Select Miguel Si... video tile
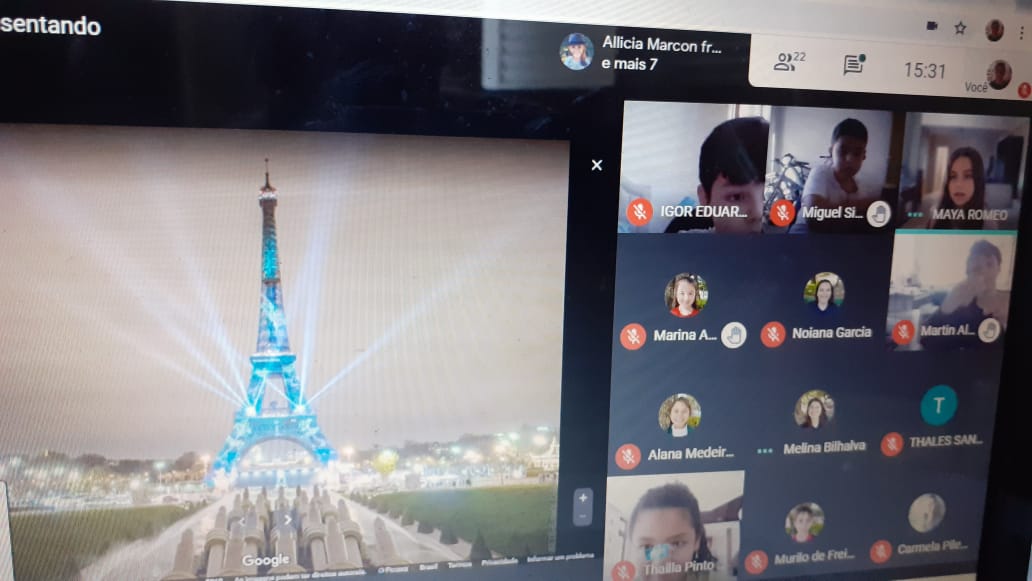The image size is (1032, 581). (x=831, y=168)
